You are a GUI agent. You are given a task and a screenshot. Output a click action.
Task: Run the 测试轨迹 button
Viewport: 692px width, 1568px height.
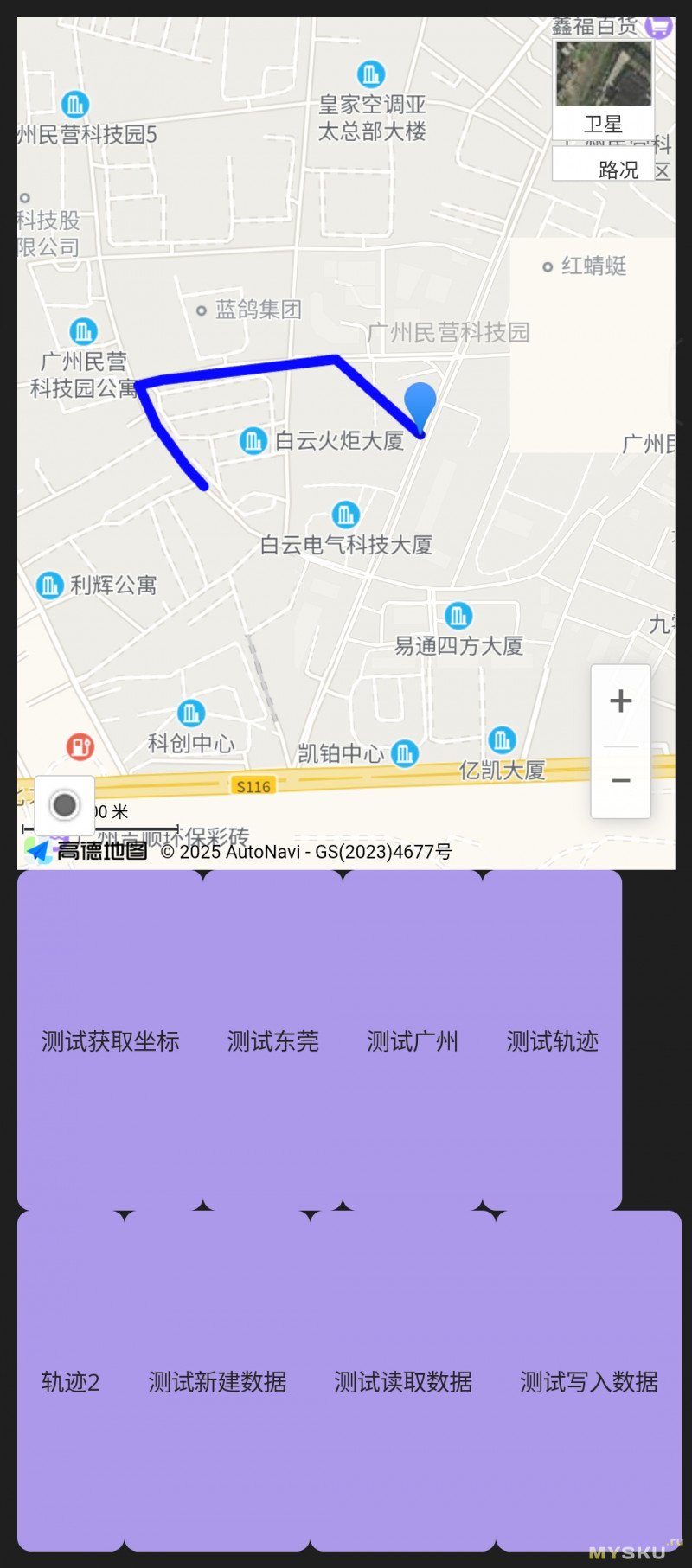click(x=553, y=1040)
